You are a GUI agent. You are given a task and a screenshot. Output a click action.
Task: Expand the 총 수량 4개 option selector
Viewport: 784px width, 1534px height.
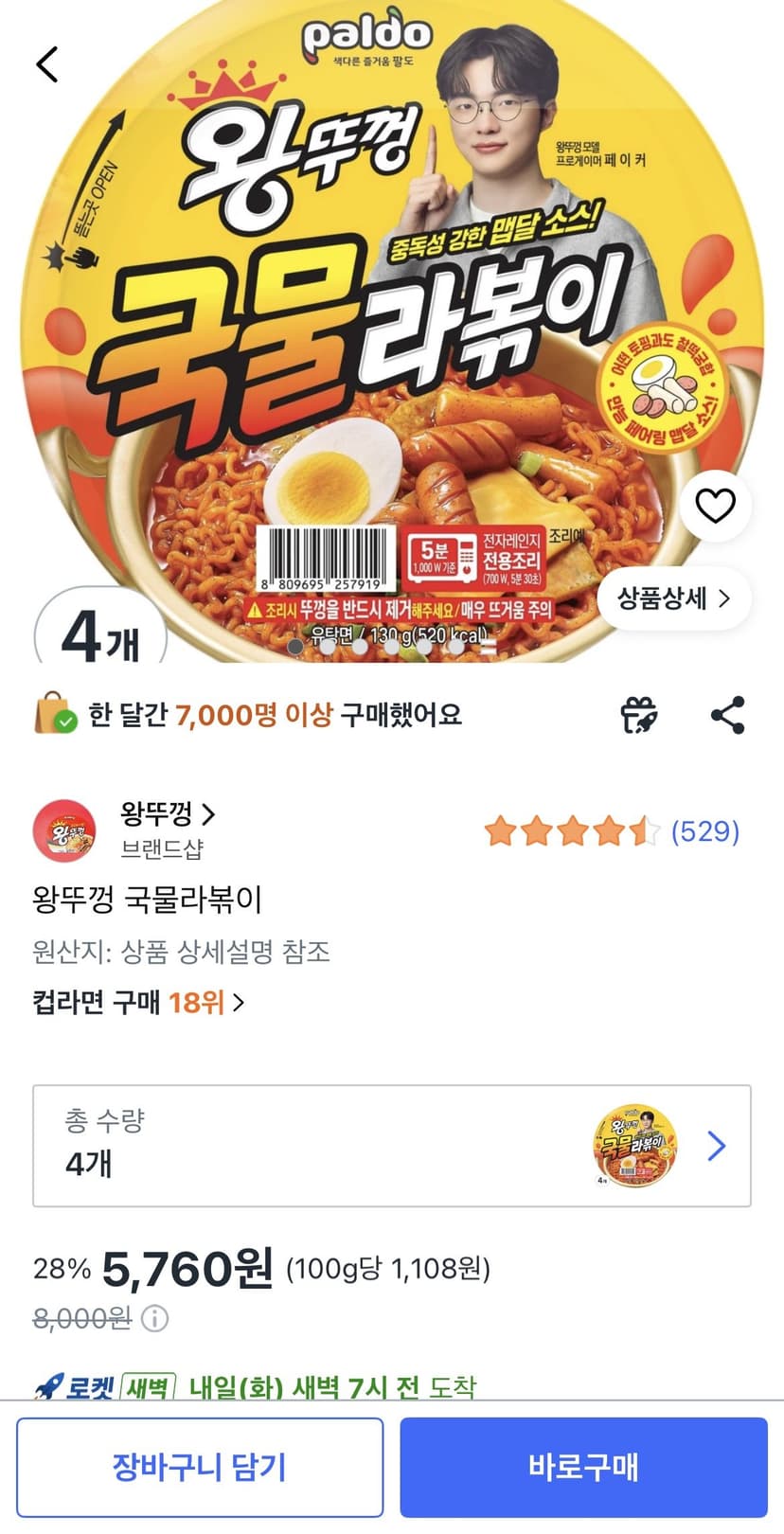pyautogui.click(x=392, y=1146)
